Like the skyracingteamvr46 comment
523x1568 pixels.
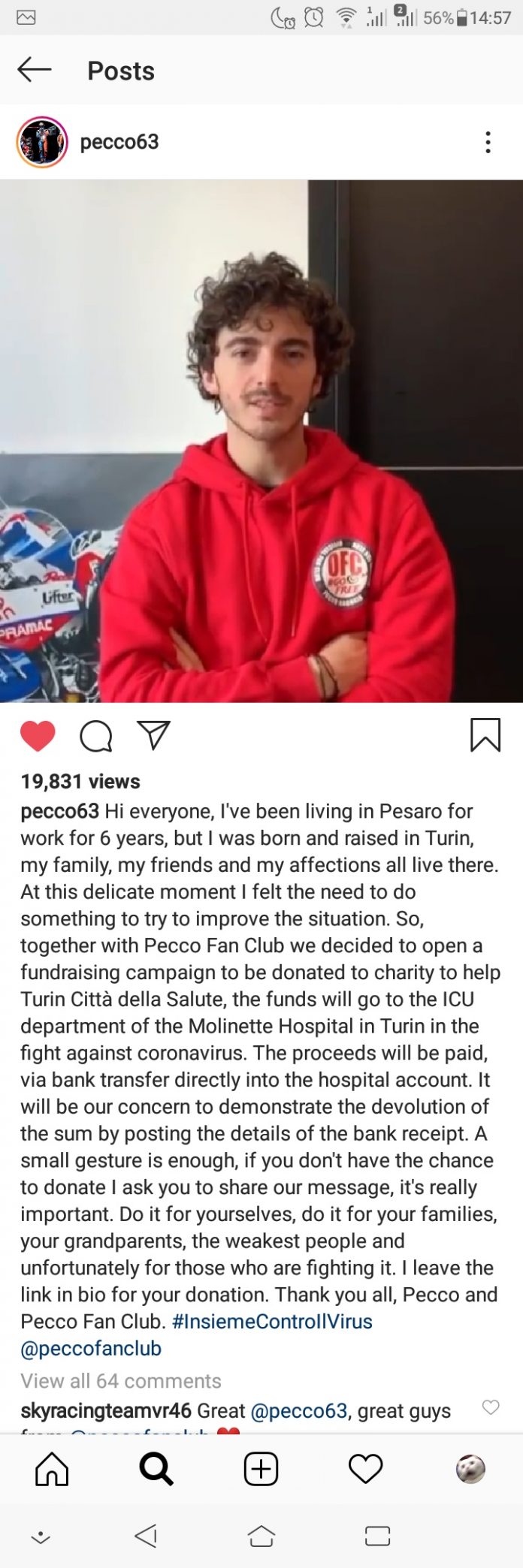[x=491, y=1407]
